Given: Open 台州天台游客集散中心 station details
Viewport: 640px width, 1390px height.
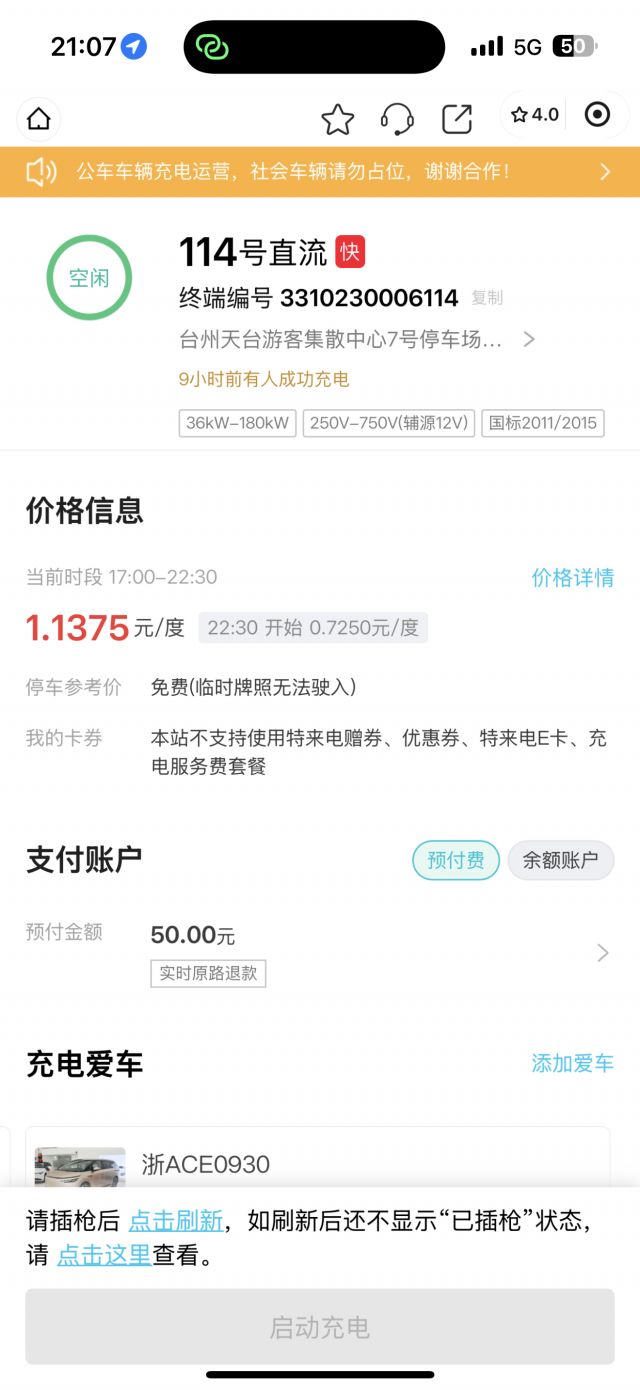Looking at the screenshot, I should [x=355, y=339].
